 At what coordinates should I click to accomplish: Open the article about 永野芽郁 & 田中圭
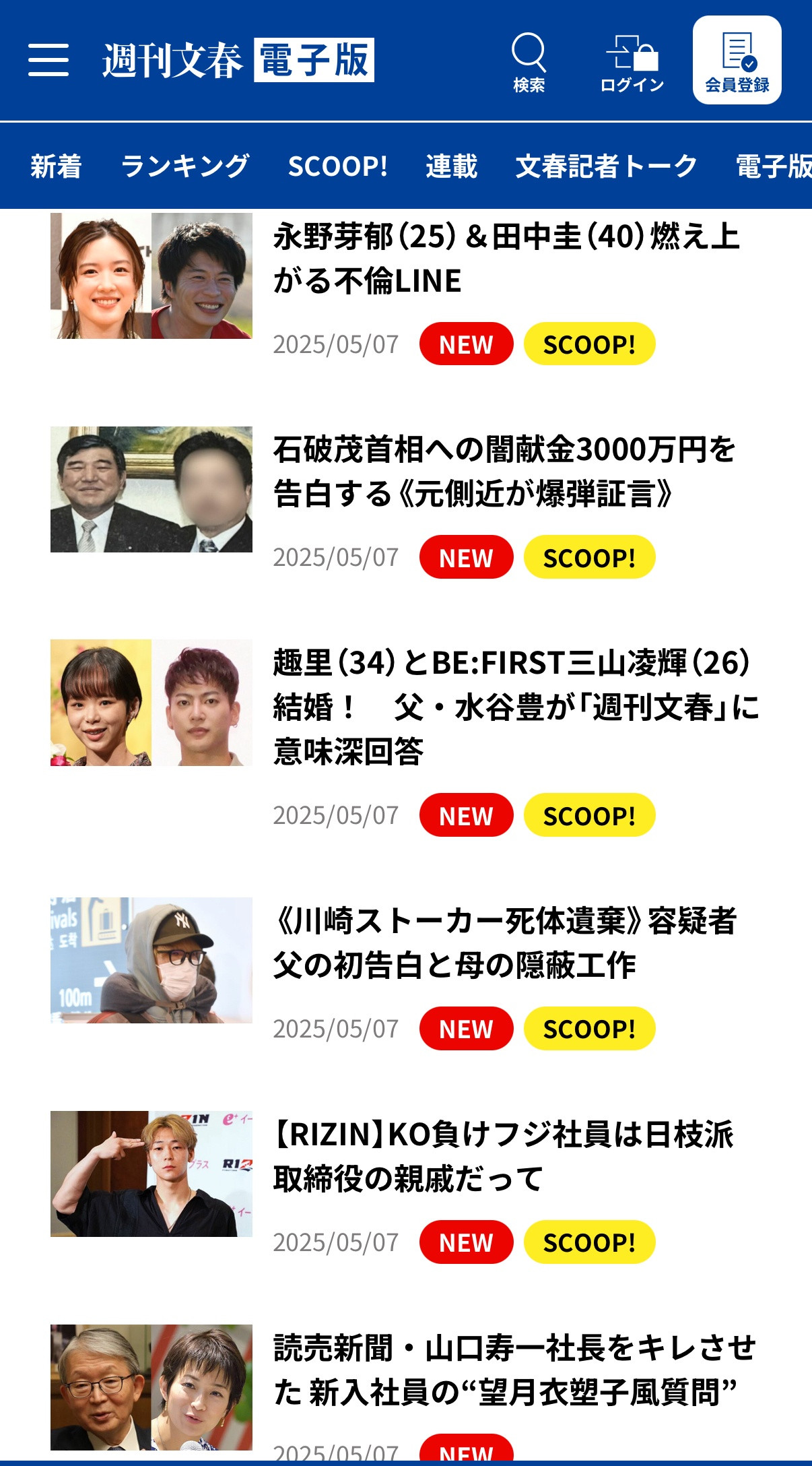point(506,259)
